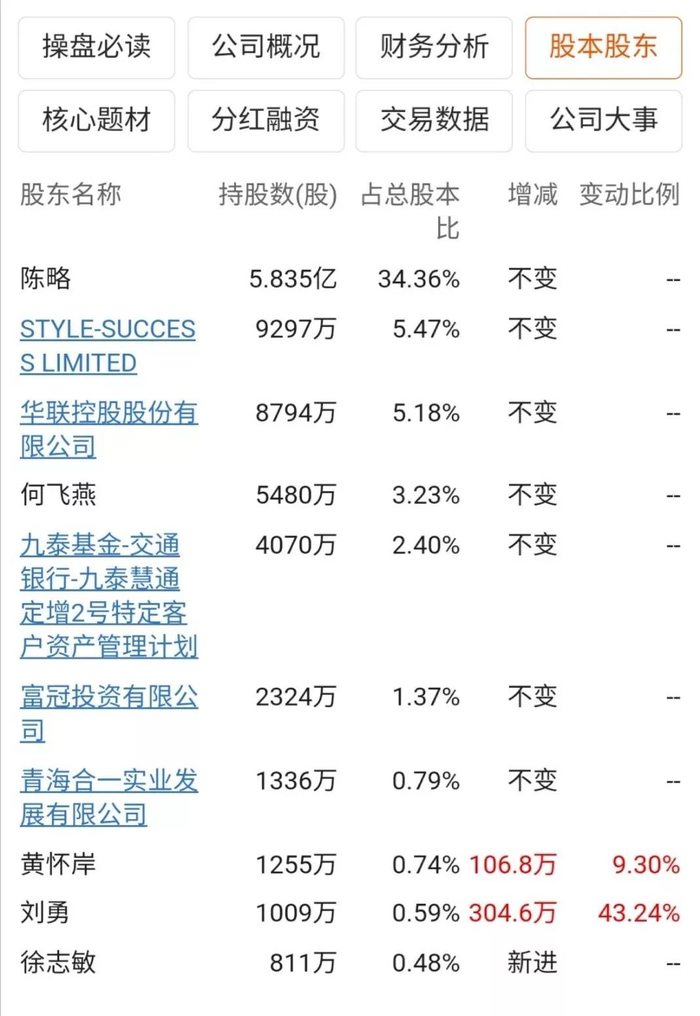Go to the 公司大事 tab
The width and height of the screenshot is (700, 1016).
click(603, 121)
